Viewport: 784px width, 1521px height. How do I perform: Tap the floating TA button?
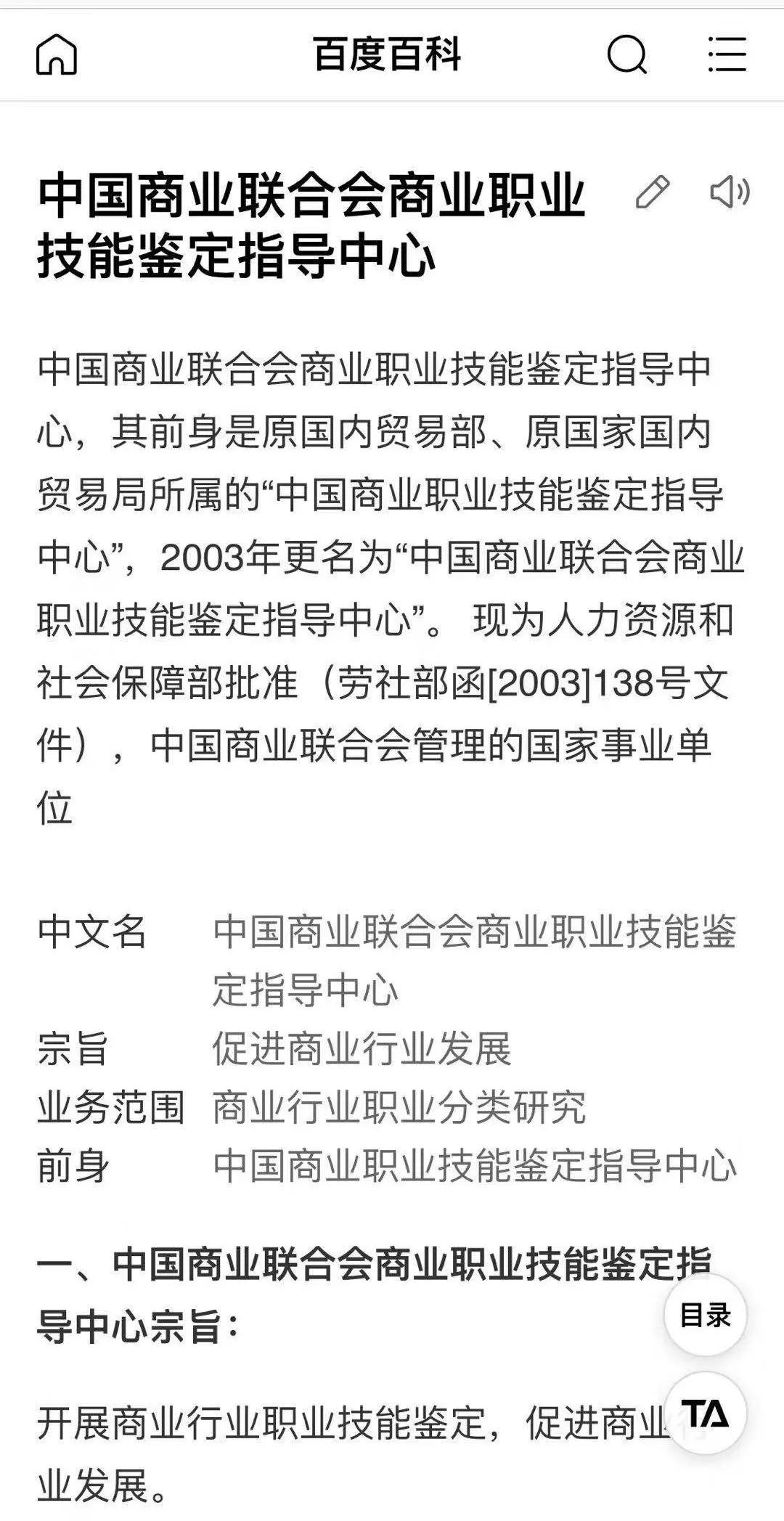(706, 1413)
